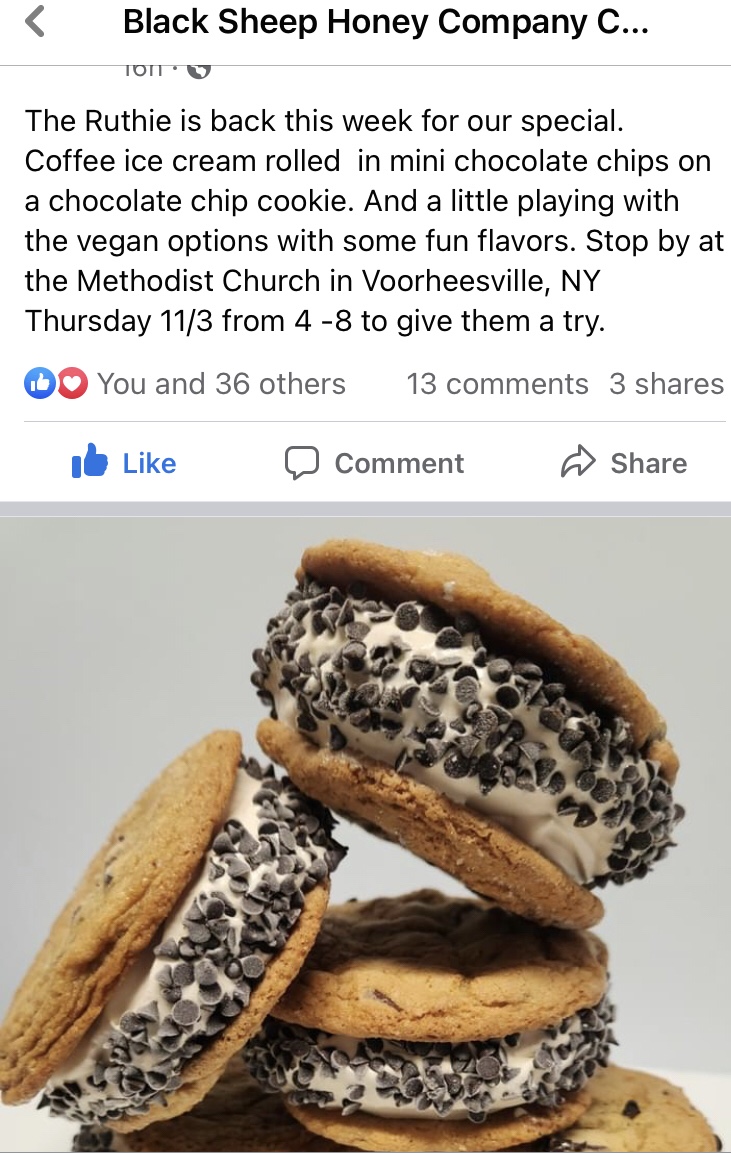Viewport: 731px width, 1159px height.
Task: Go back using the top-left arrow
Action: pos(35,22)
